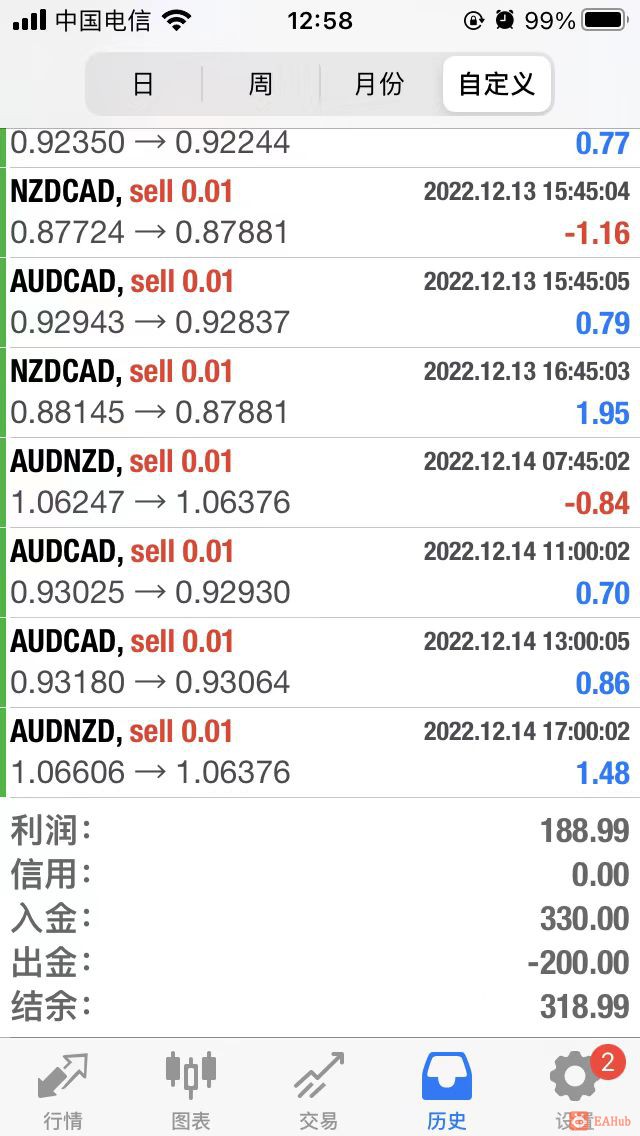
Task: Select the 自定义 period tab
Action: click(x=496, y=84)
